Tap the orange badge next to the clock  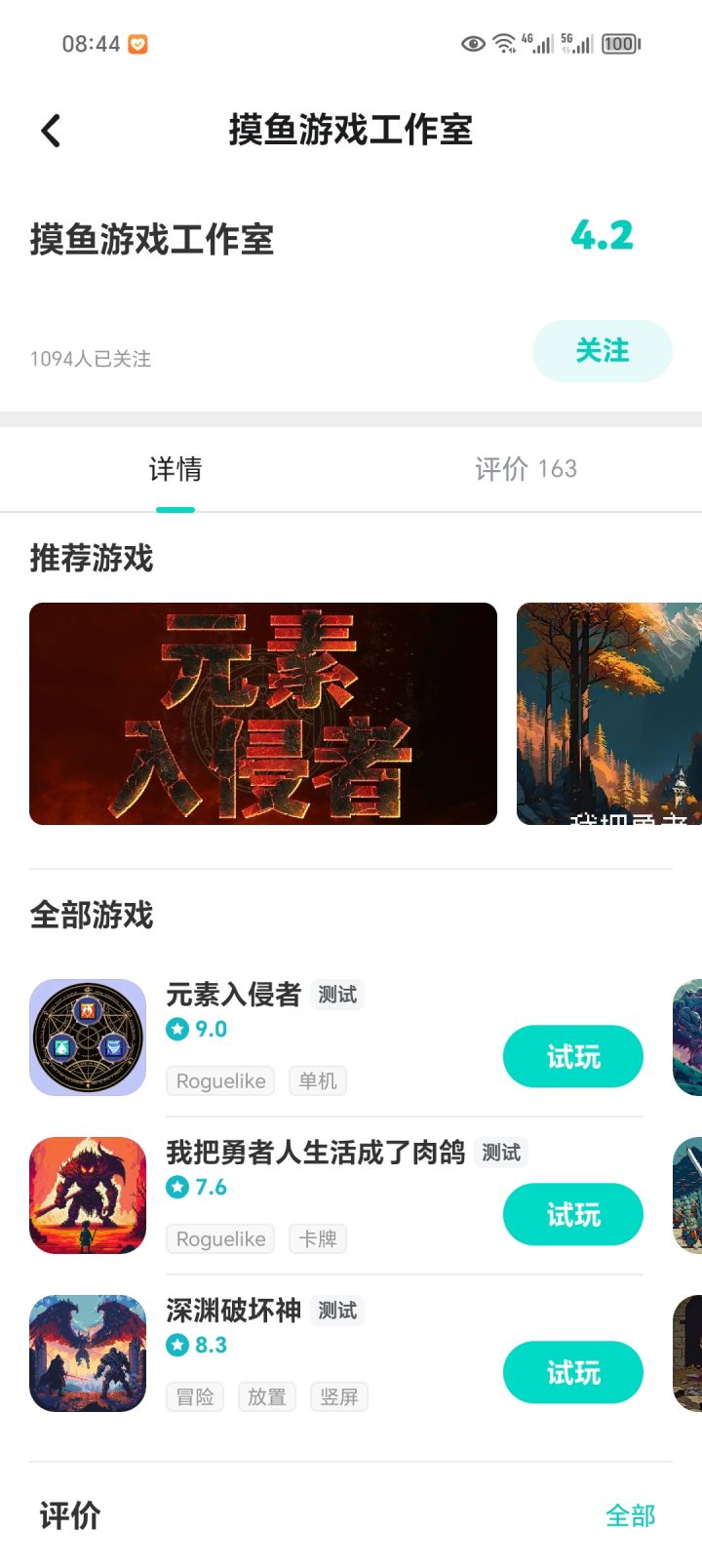[138, 43]
